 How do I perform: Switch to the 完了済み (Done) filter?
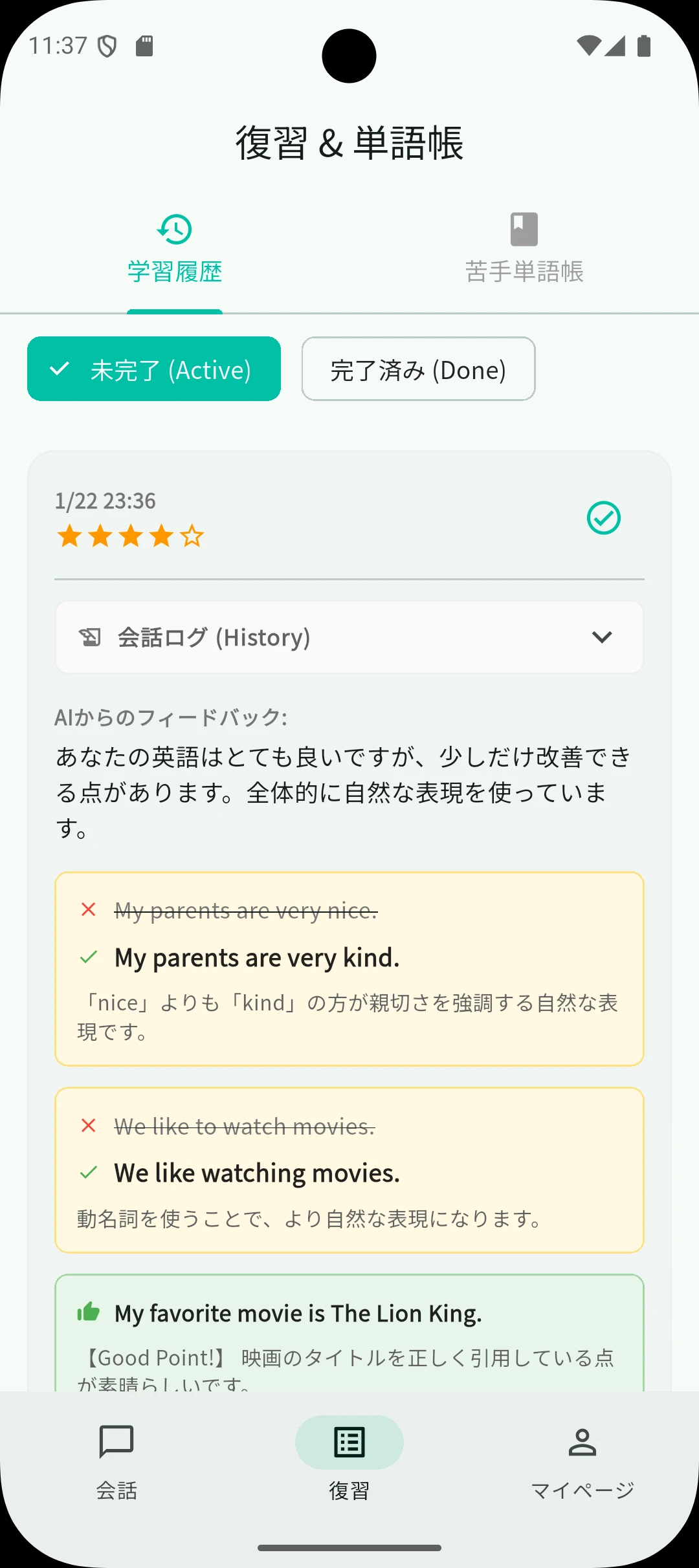point(417,369)
